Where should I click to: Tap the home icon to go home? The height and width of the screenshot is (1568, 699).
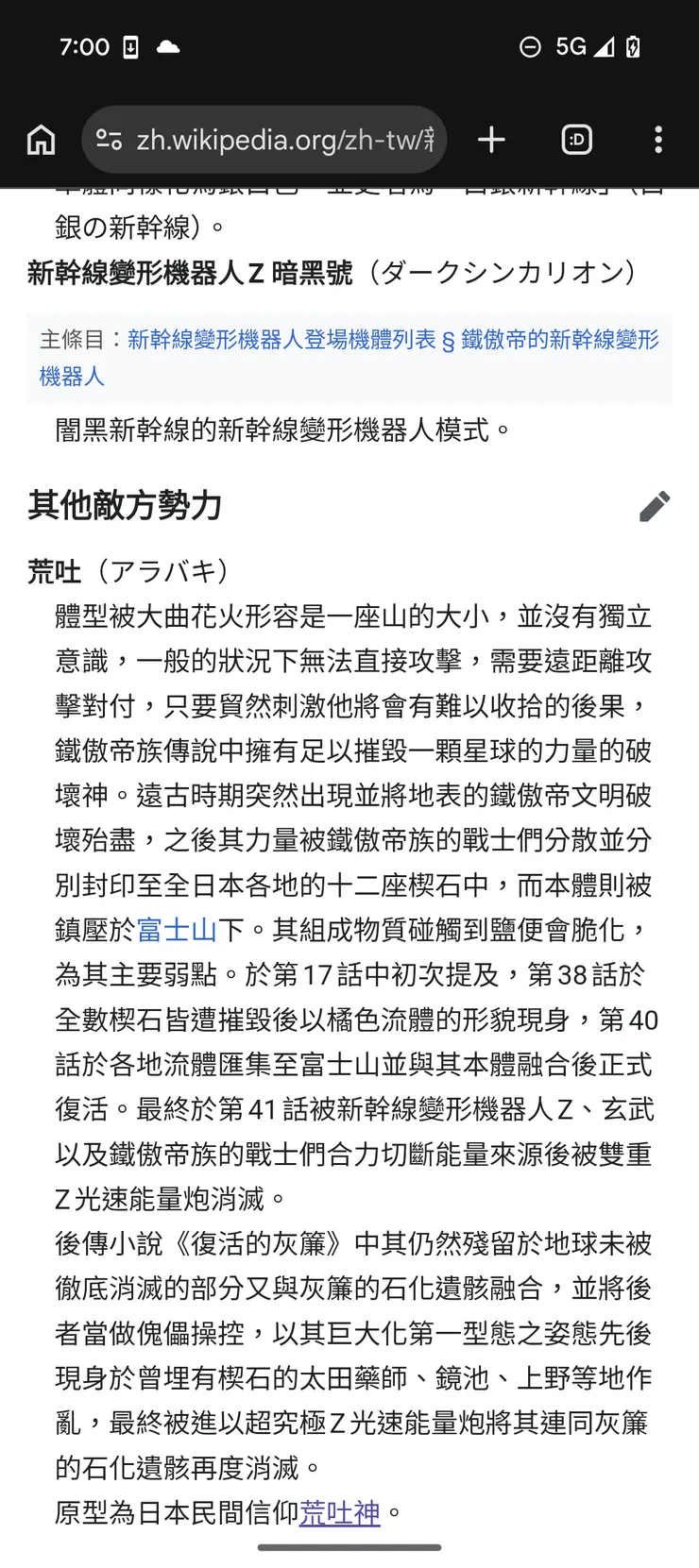pos(41,139)
